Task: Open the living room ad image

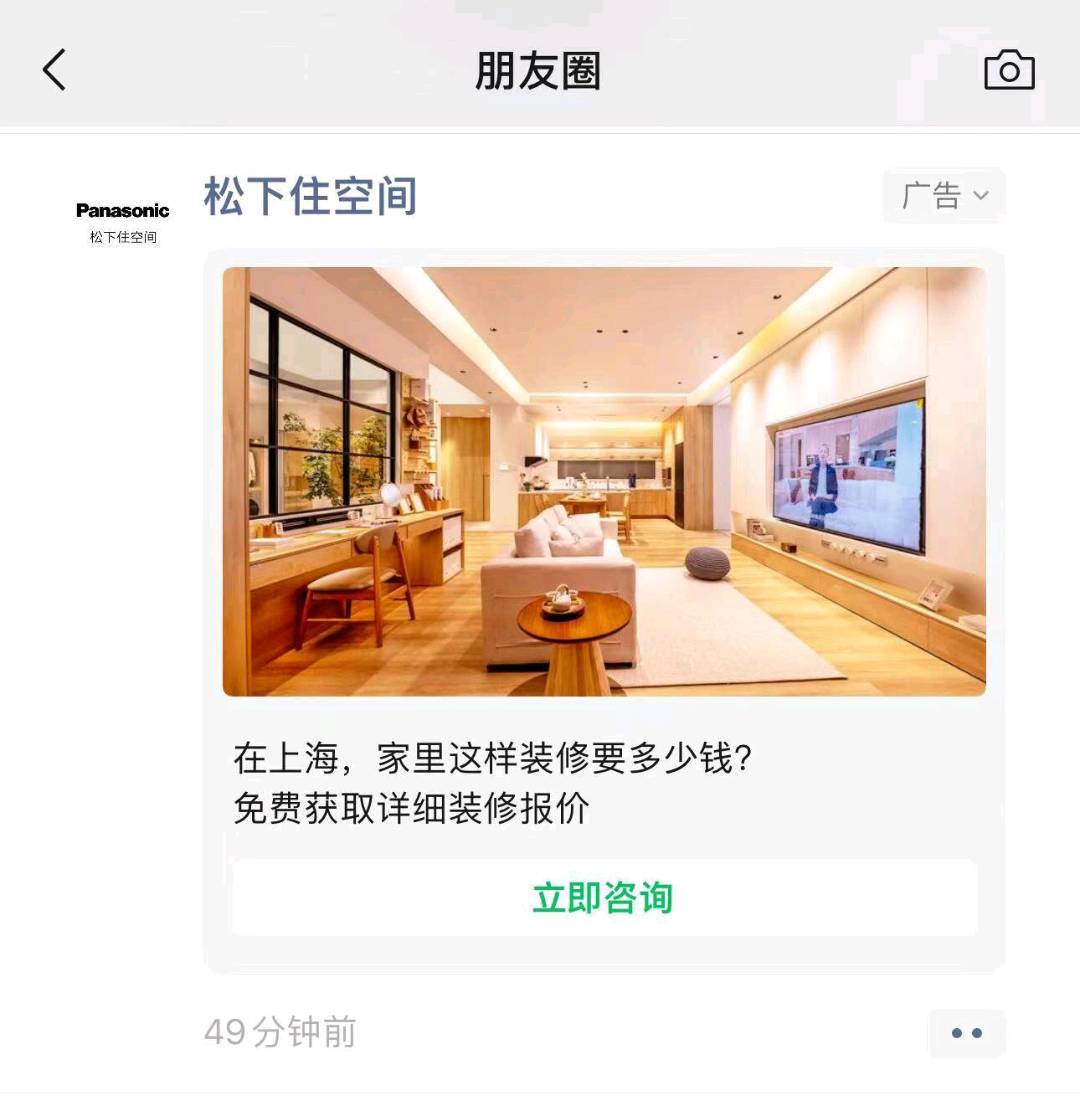Action: [604, 481]
